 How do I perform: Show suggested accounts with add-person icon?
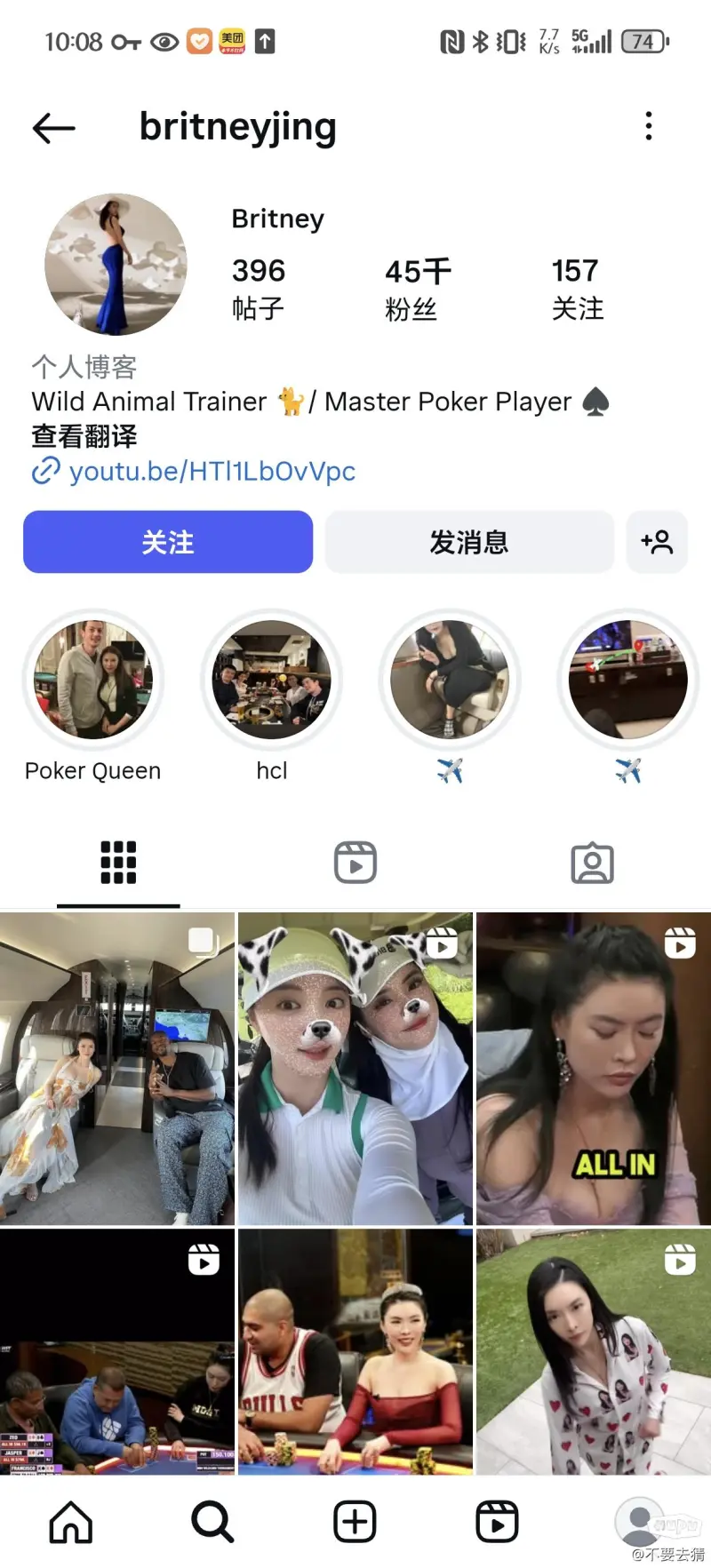coord(657,542)
